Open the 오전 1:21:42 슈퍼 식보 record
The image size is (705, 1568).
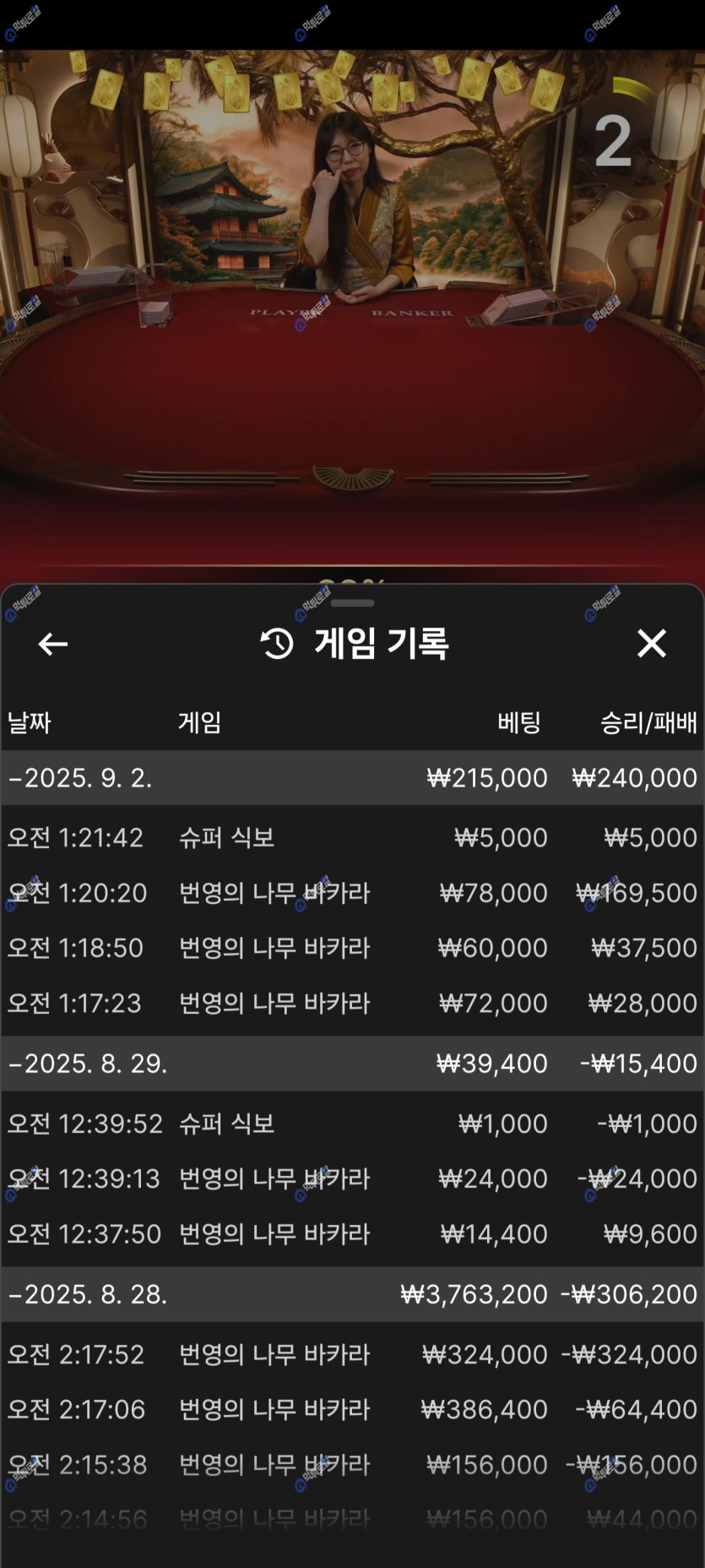[352, 838]
